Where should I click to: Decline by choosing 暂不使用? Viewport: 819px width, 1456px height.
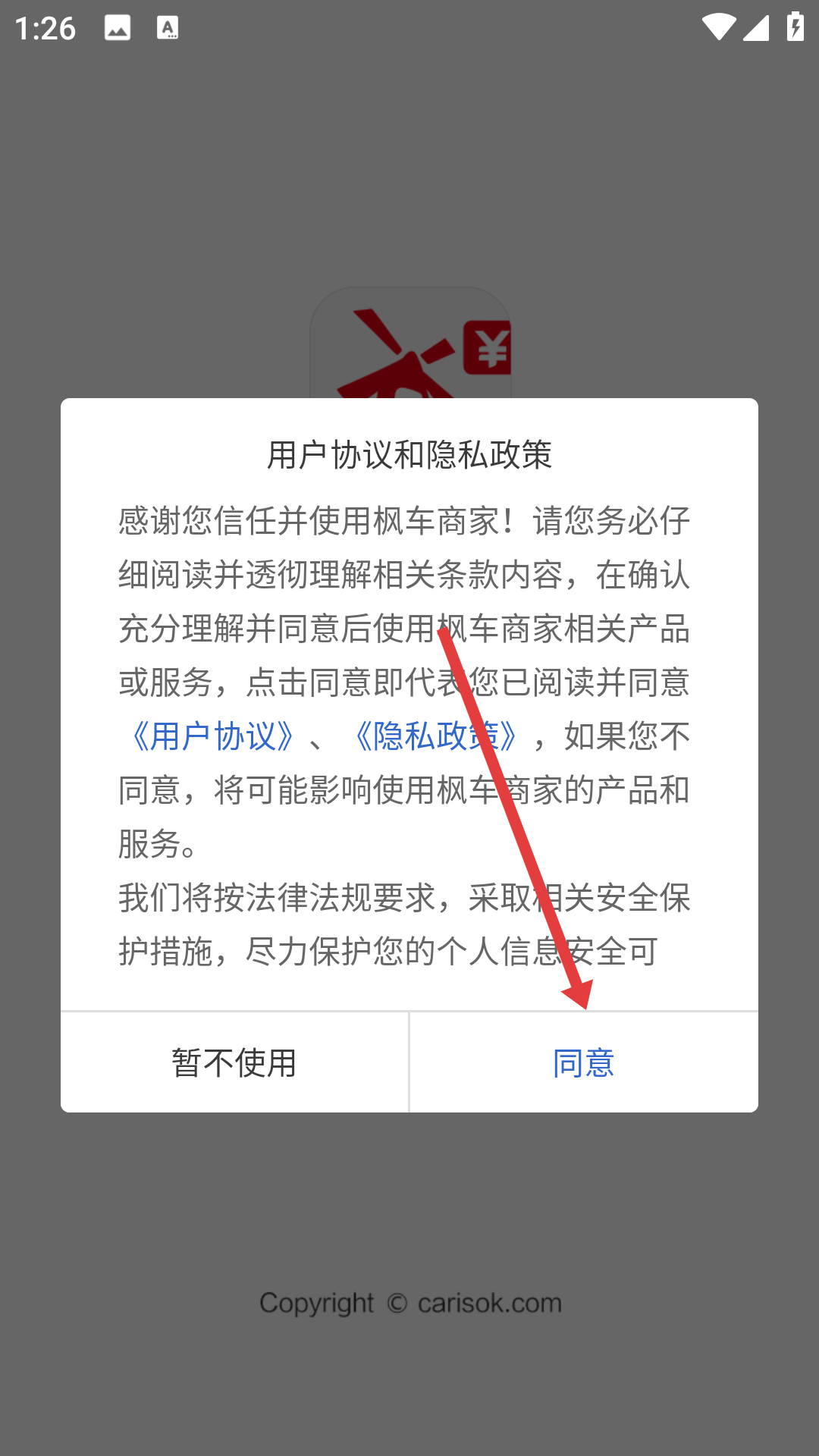click(234, 1062)
